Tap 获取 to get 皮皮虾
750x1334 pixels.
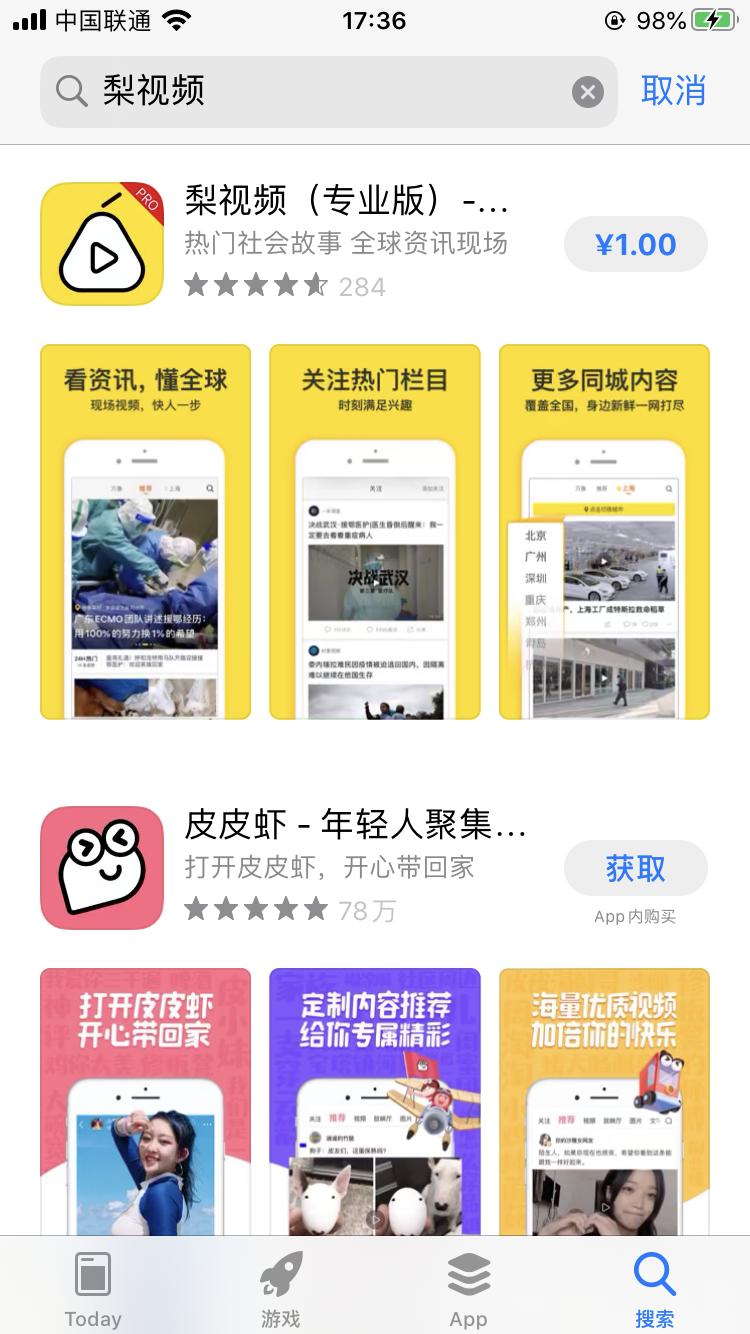click(636, 868)
